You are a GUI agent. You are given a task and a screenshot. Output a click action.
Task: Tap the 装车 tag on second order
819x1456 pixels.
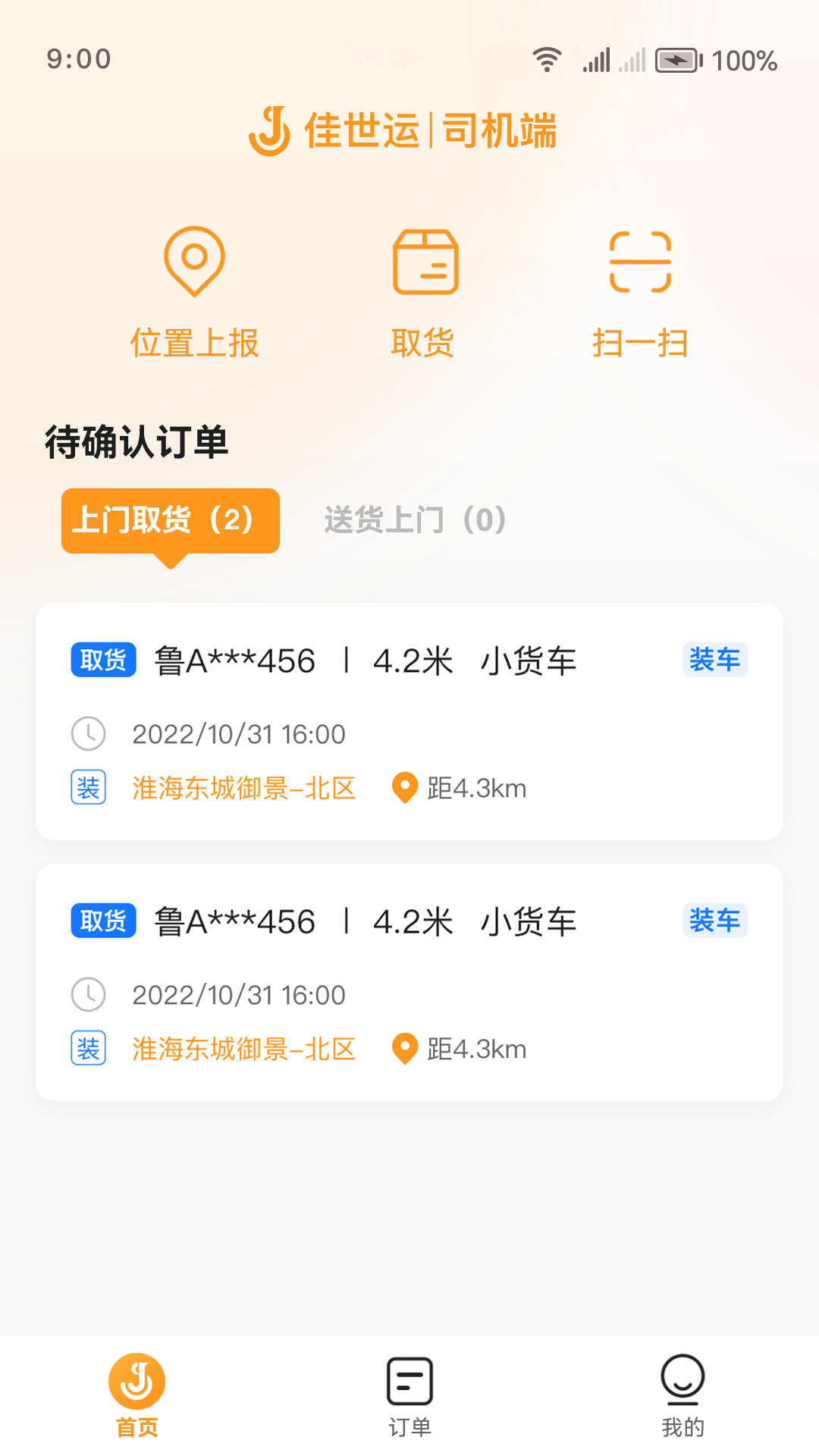tap(714, 921)
